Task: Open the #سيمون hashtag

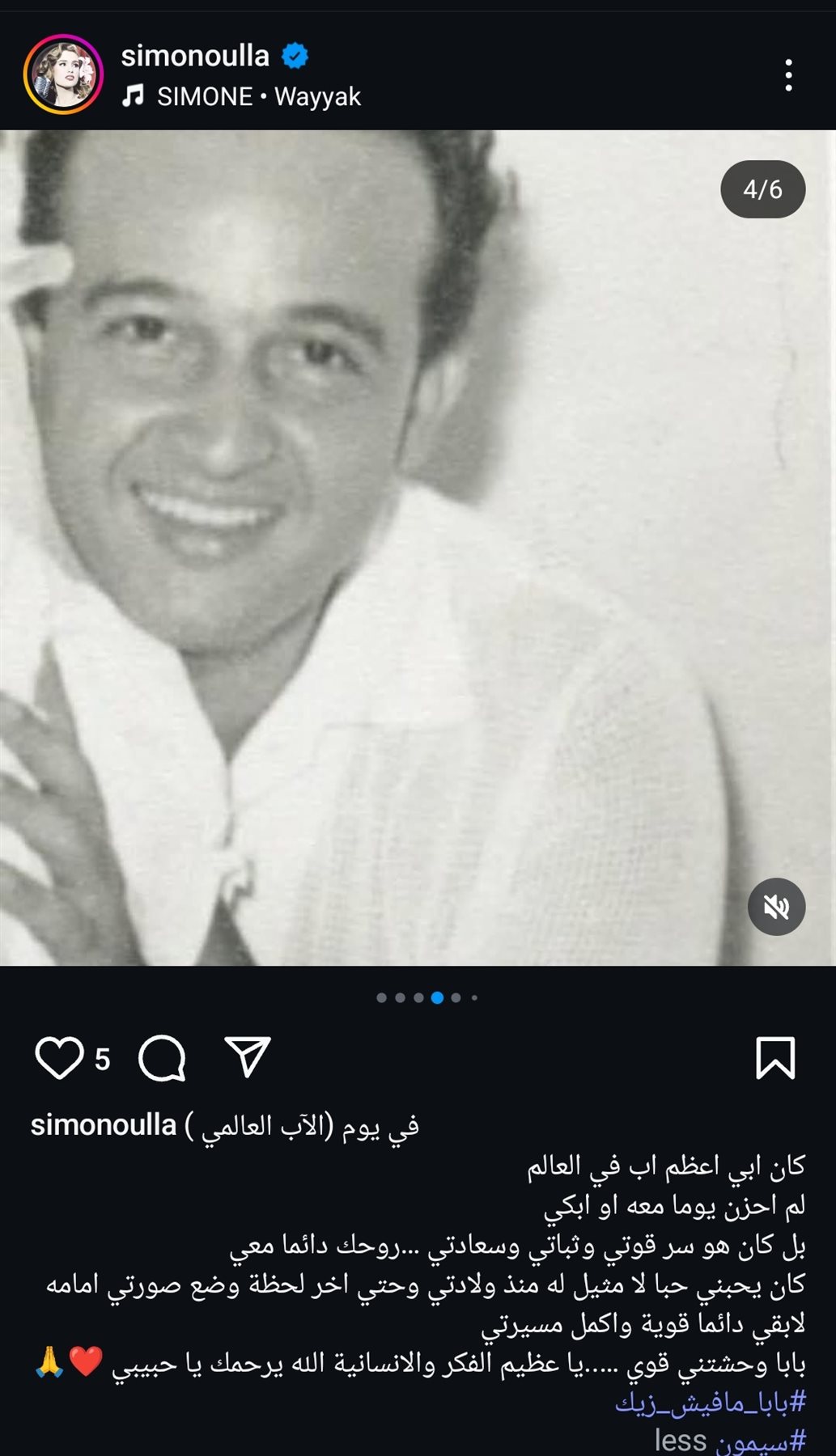Action: 762,1441
